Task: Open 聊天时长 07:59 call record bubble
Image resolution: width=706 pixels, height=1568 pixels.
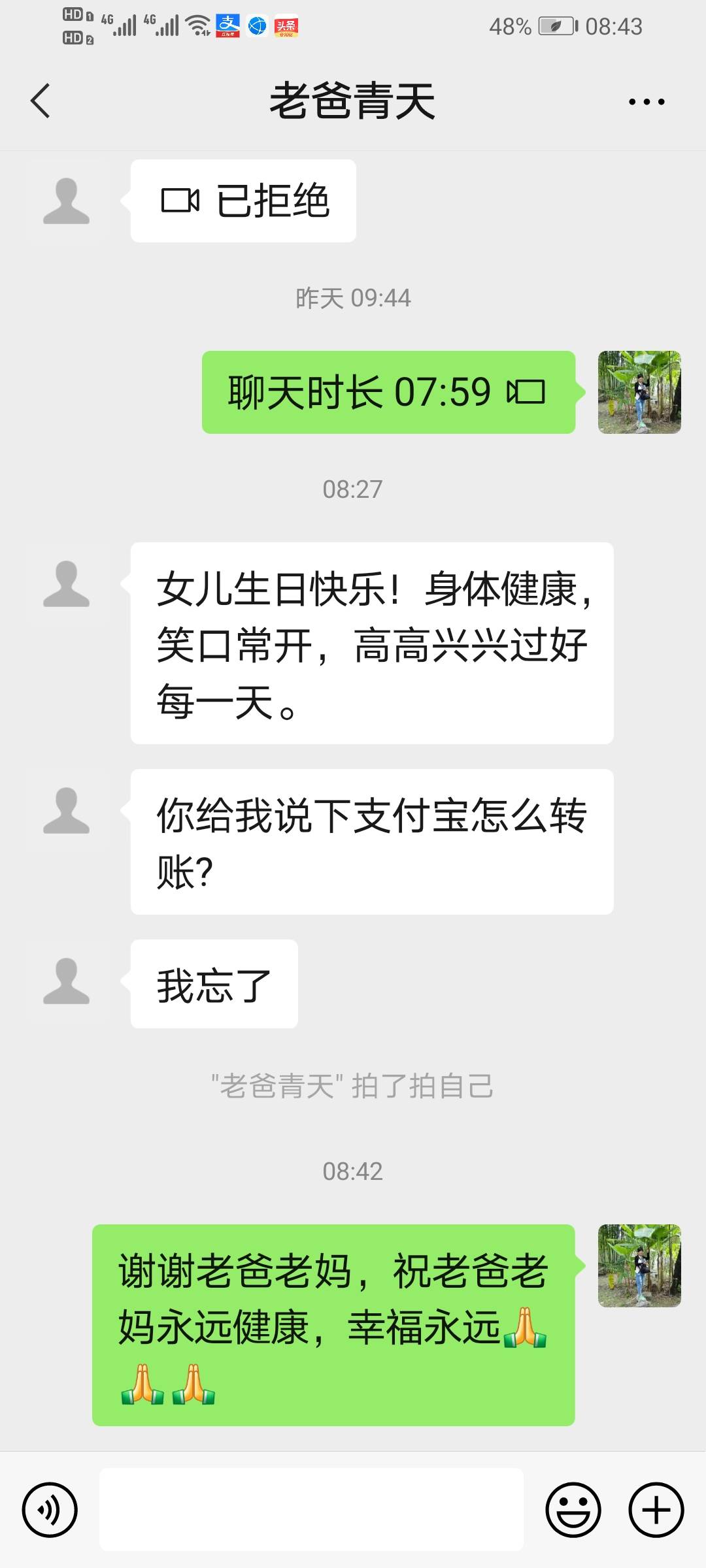Action: coord(388,392)
